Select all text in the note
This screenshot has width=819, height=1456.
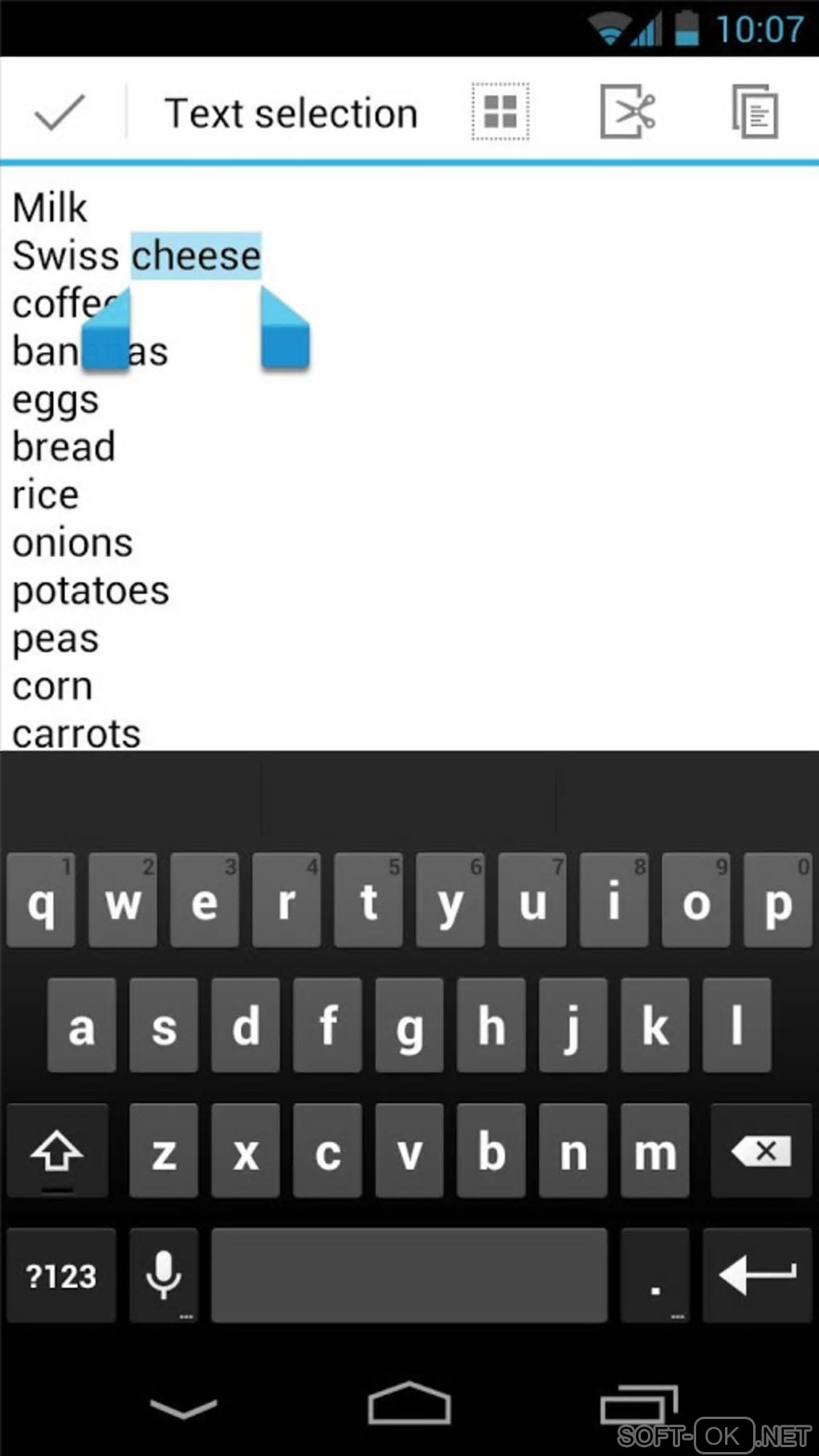coord(500,112)
